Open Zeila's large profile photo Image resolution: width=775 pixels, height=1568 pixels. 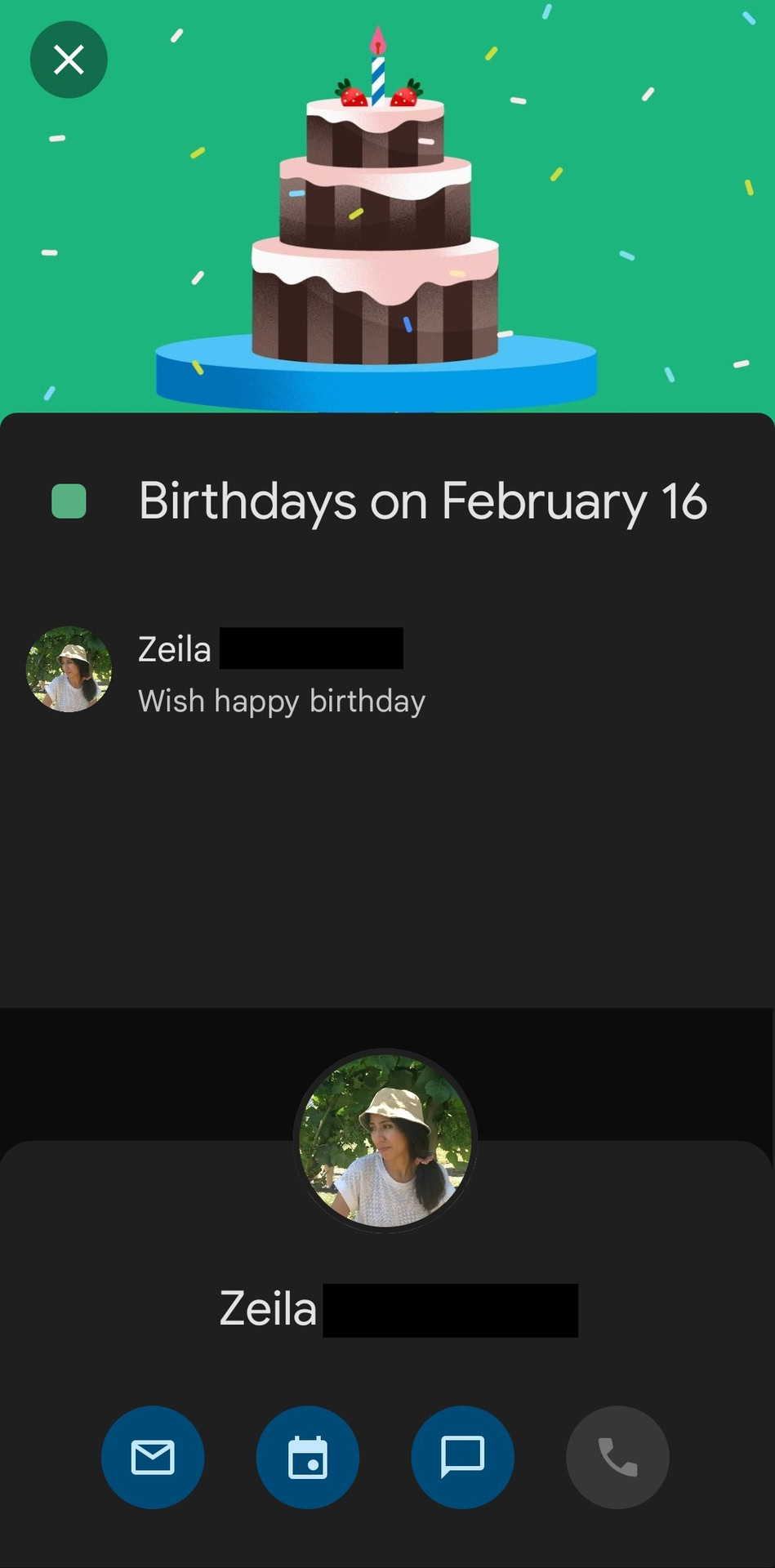pyautogui.click(x=385, y=1140)
